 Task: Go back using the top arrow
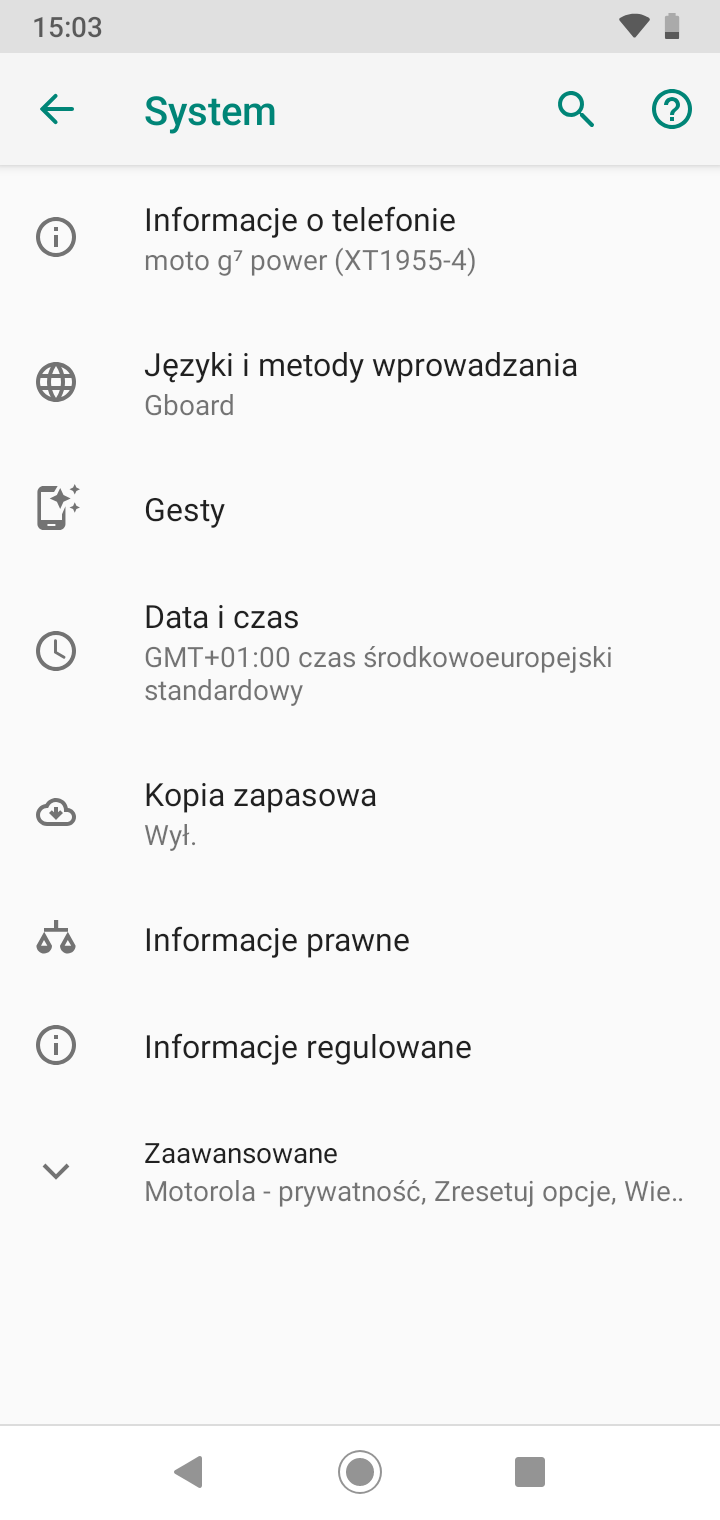[x=57, y=109]
